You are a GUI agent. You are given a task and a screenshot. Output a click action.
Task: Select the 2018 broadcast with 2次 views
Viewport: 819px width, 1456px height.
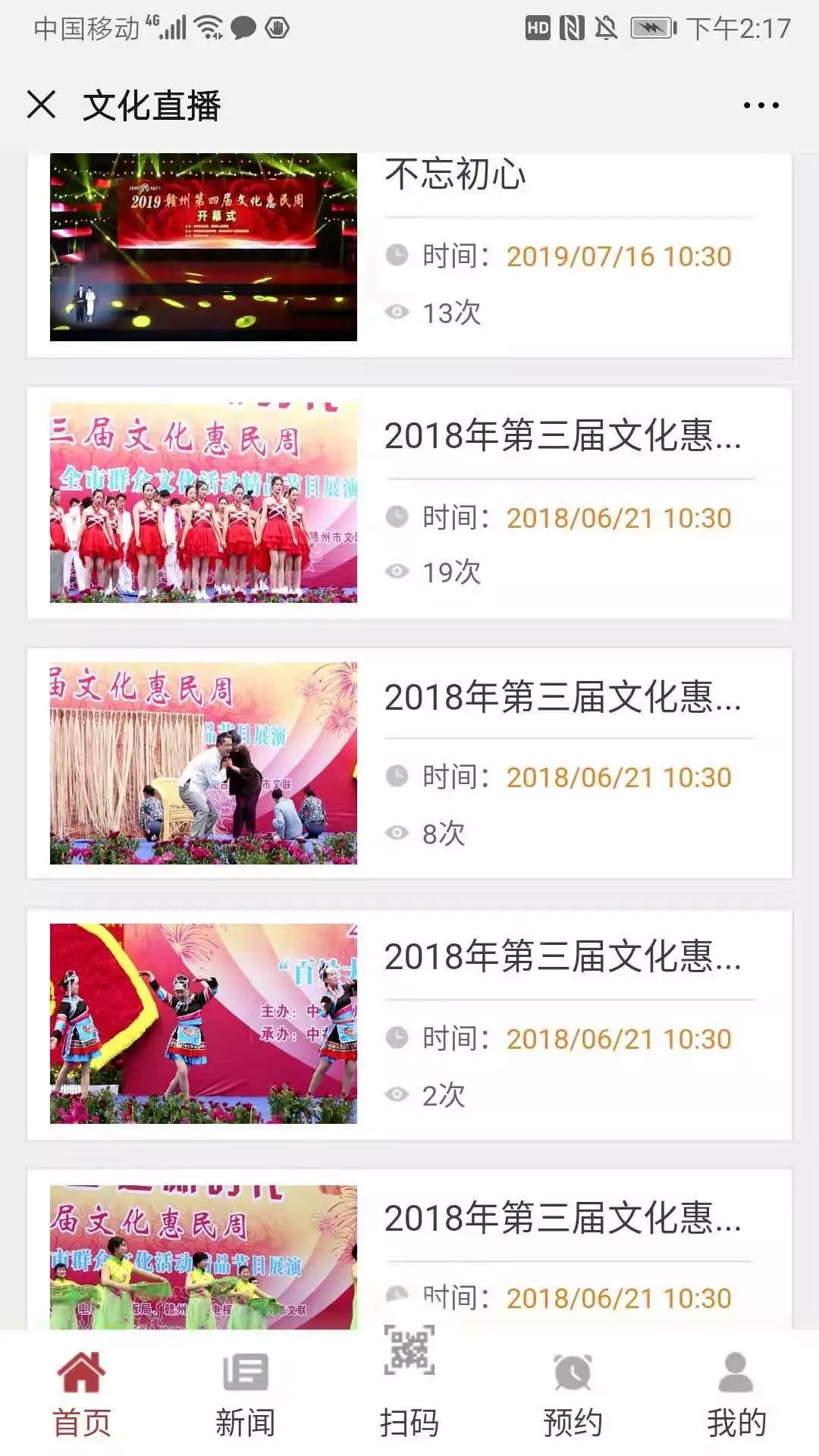[x=409, y=1024]
